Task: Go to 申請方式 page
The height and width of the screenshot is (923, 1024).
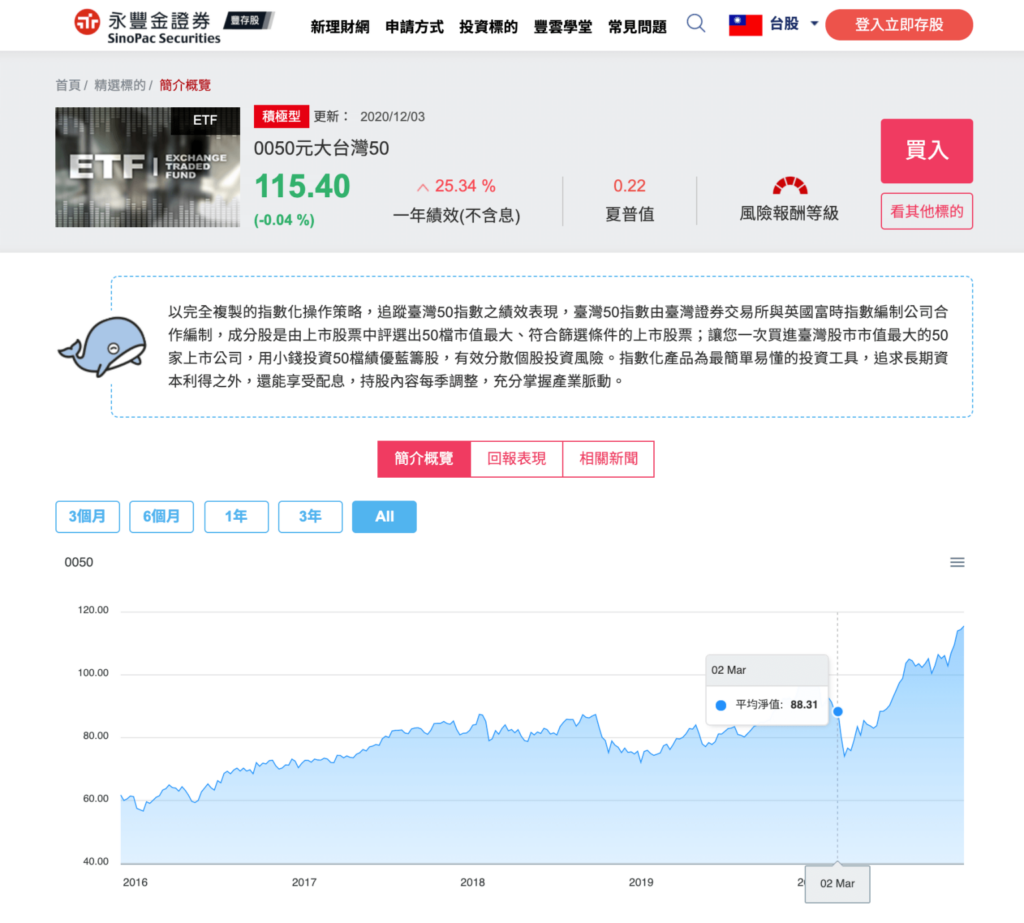Action: (x=414, y=27)
